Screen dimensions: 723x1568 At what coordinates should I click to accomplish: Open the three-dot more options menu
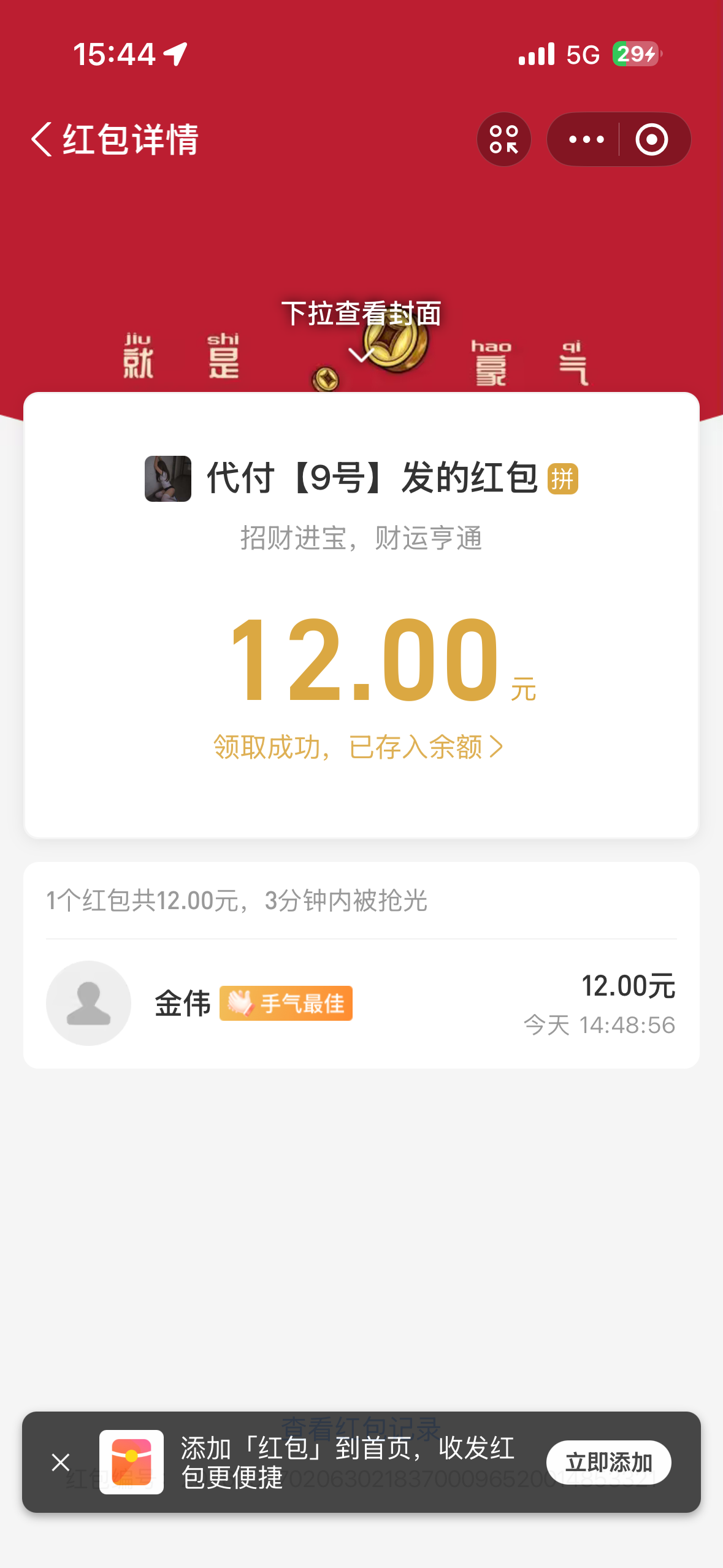click(585, 139)
